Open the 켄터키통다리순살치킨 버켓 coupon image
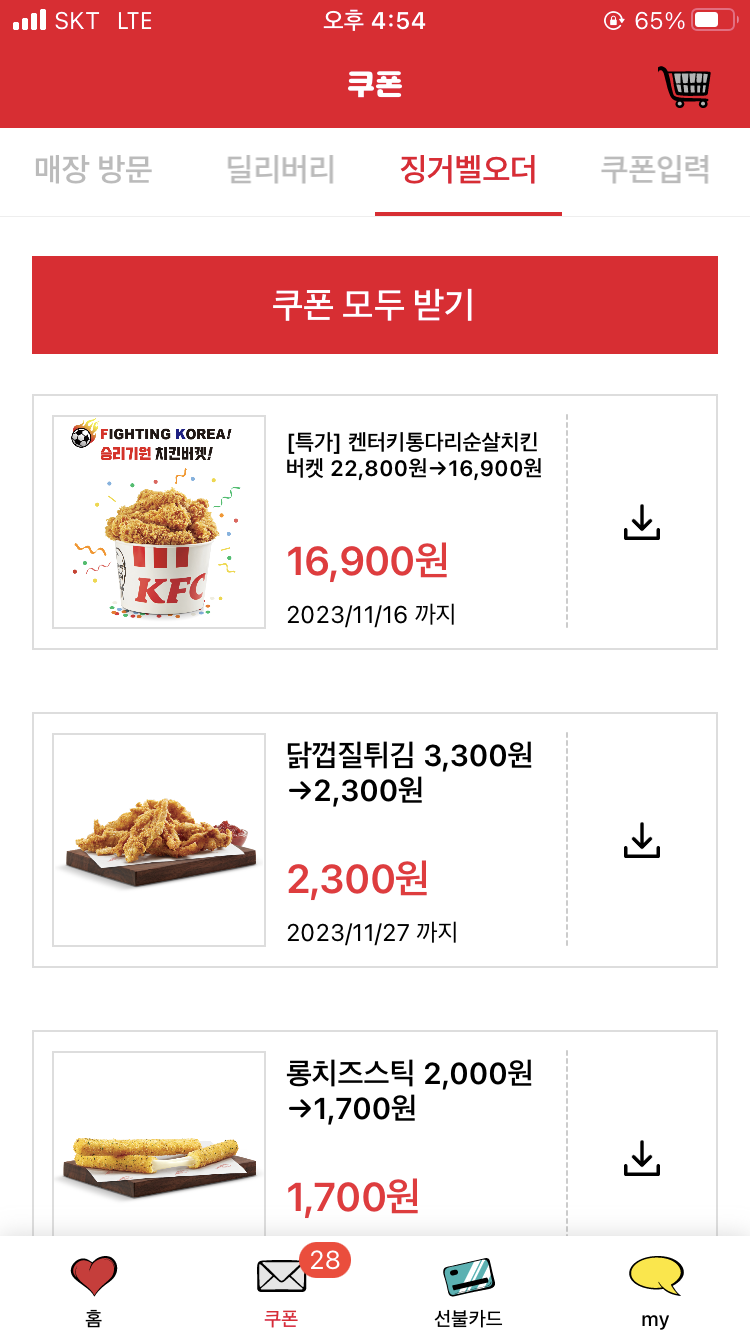The width and height of the screenshot is (750, 1334). [x=159, y=522]
